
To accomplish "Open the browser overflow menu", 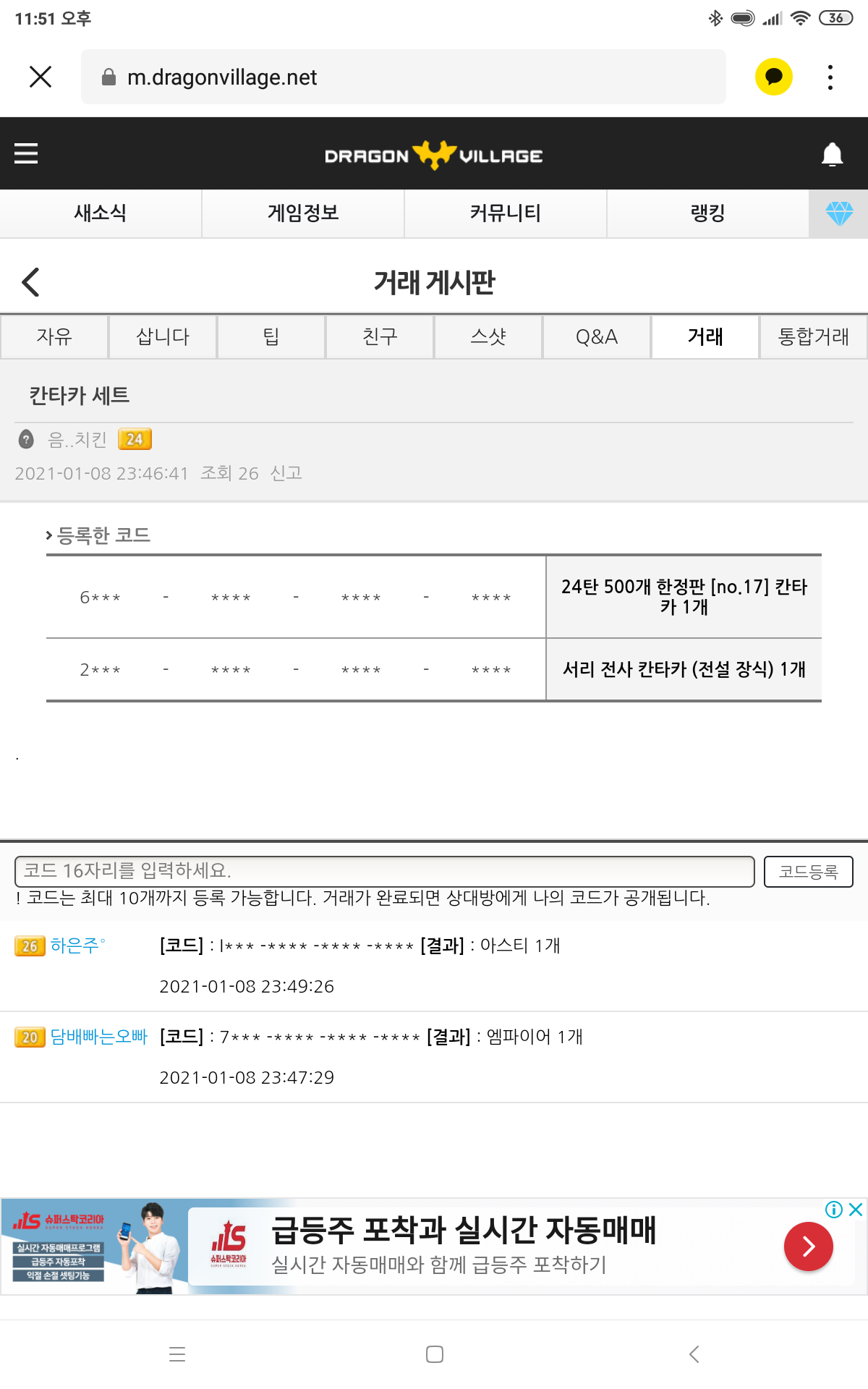I will [830, 77].
